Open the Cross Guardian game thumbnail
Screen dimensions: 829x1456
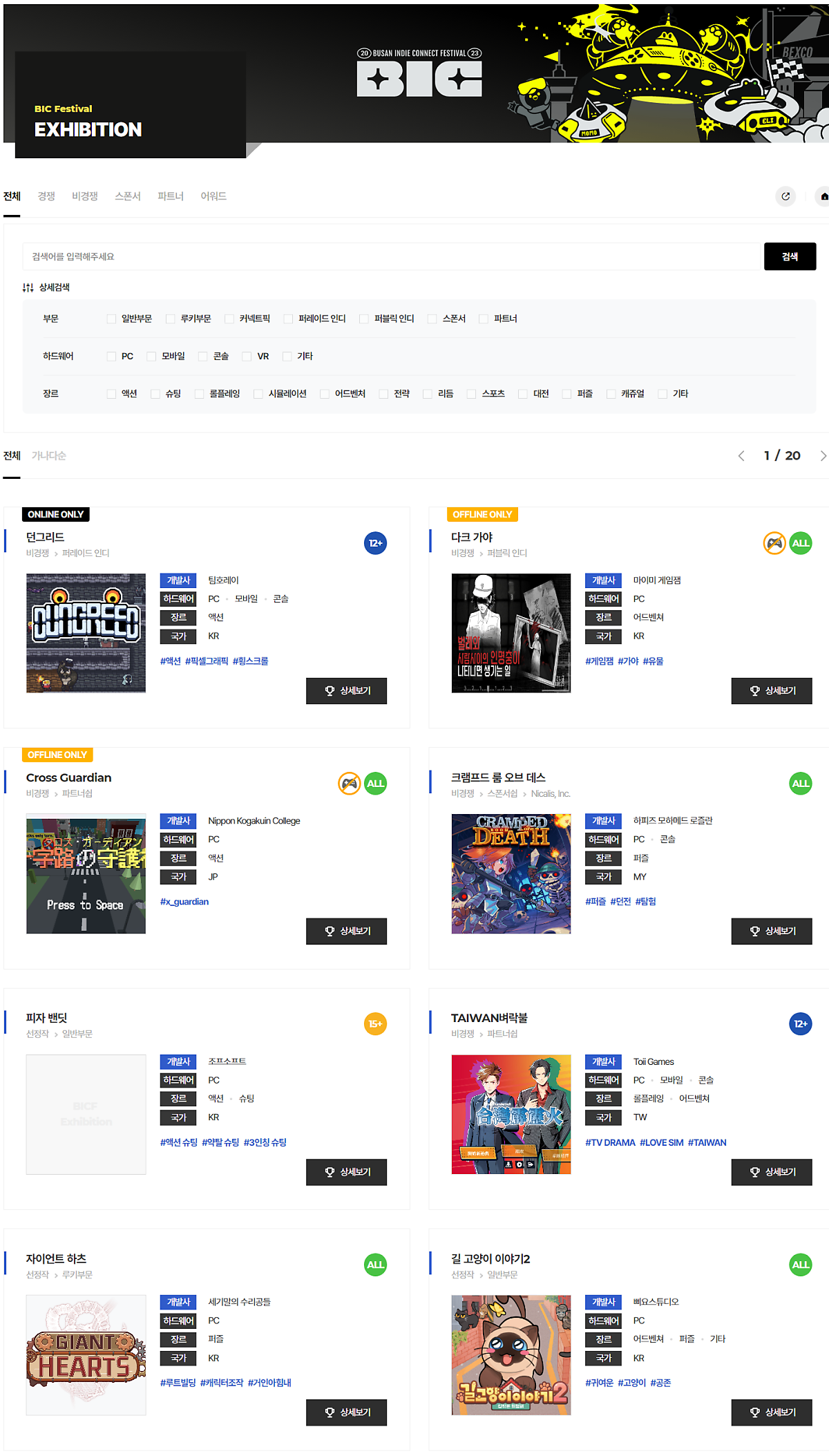point(86,874)
